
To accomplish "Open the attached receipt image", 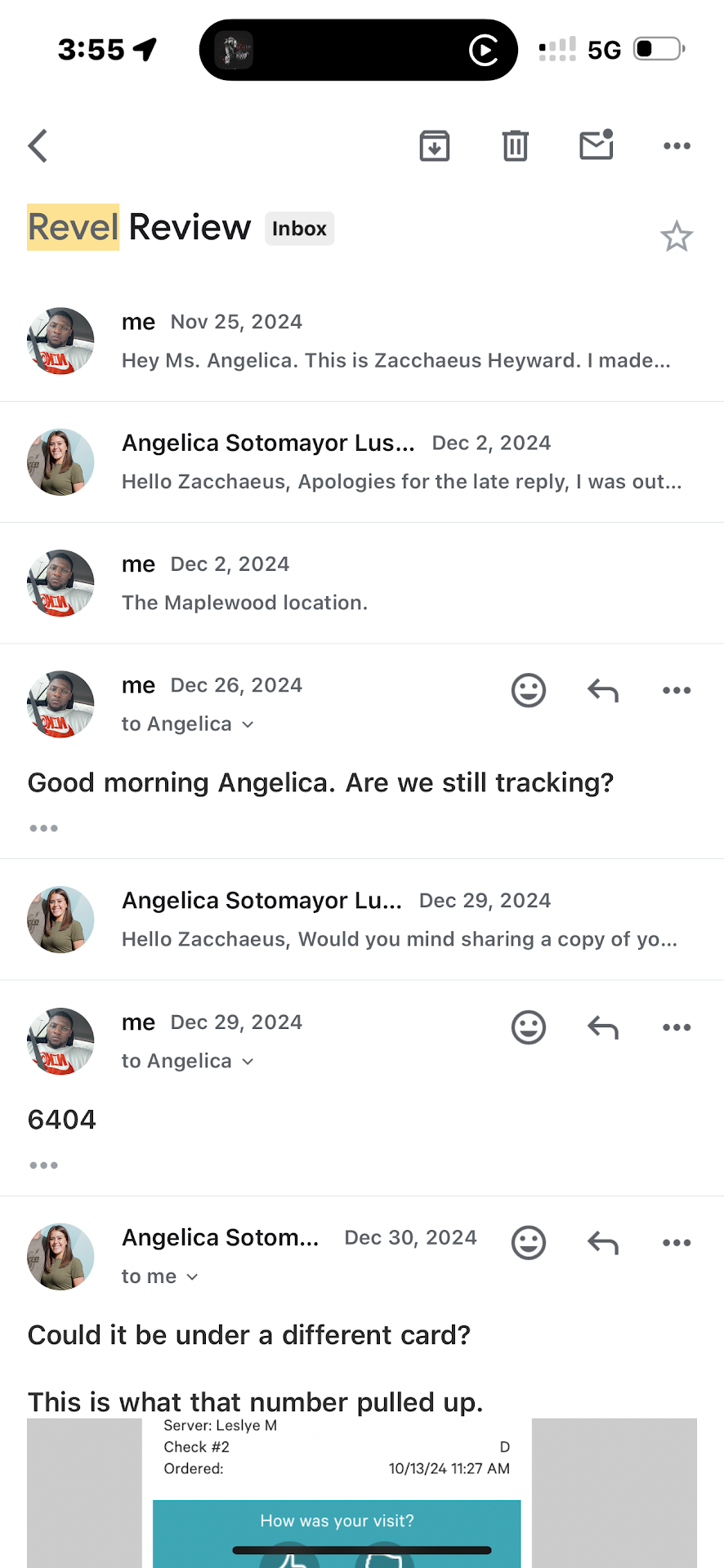I will (337, 1493).
